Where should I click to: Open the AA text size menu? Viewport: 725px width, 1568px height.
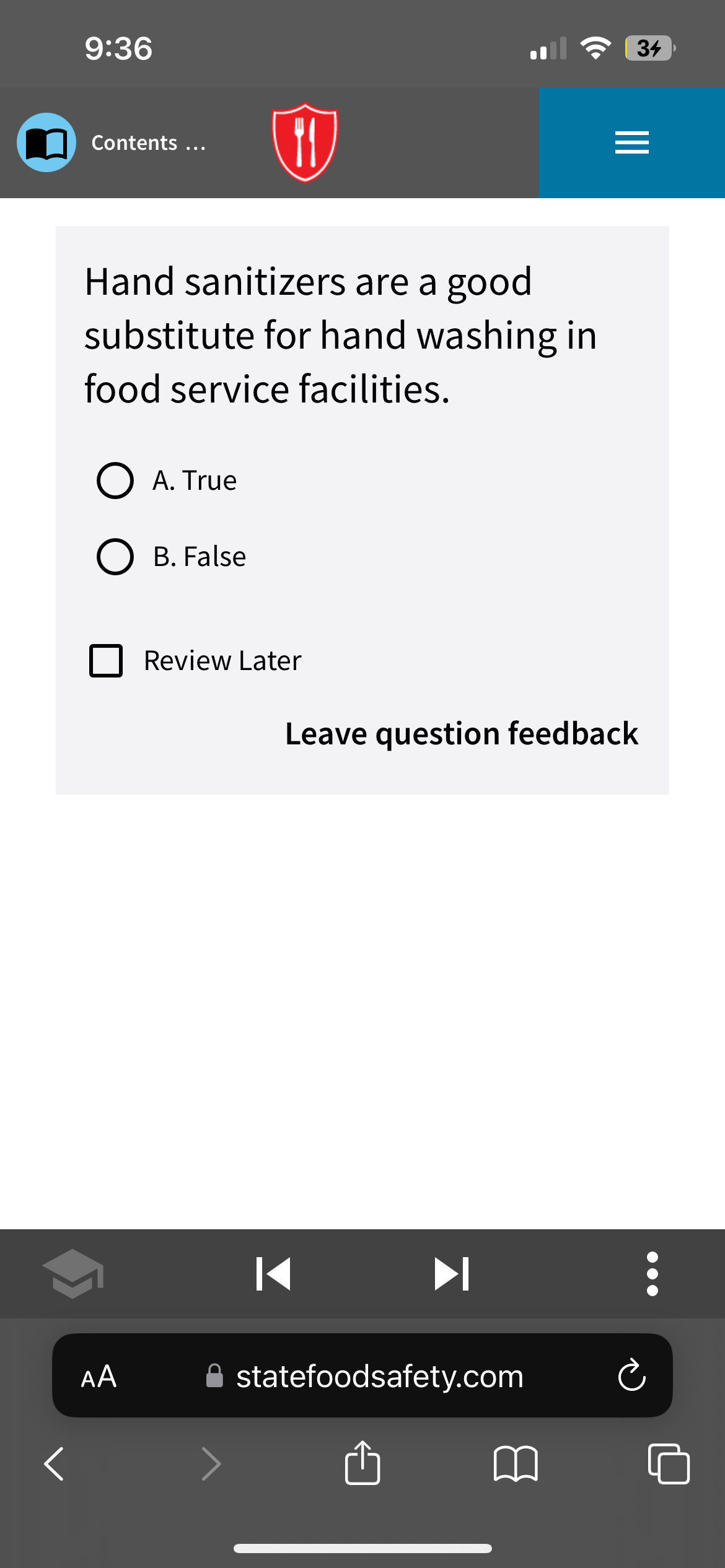97,1377
